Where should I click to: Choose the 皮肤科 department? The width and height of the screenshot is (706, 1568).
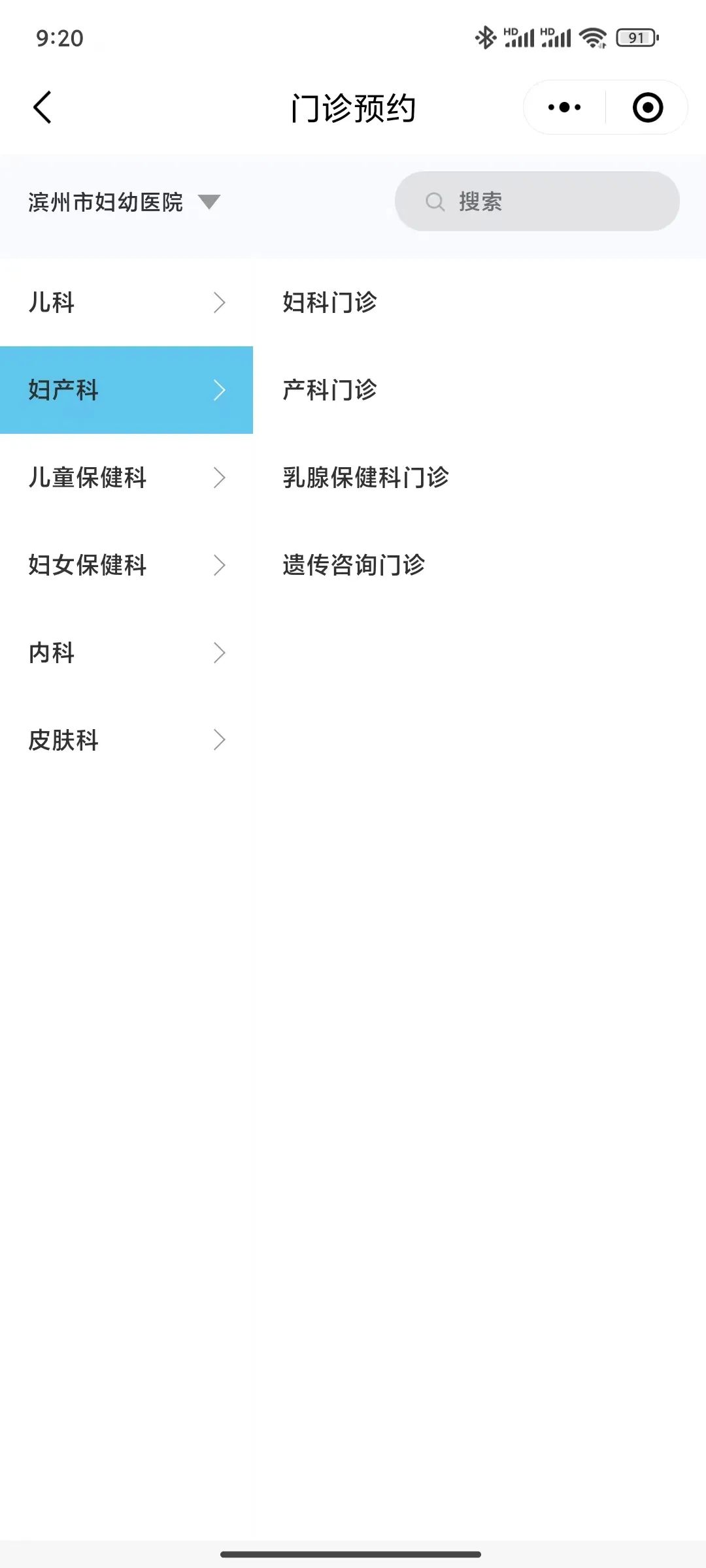pyautogui.click(x=126, y=740)
